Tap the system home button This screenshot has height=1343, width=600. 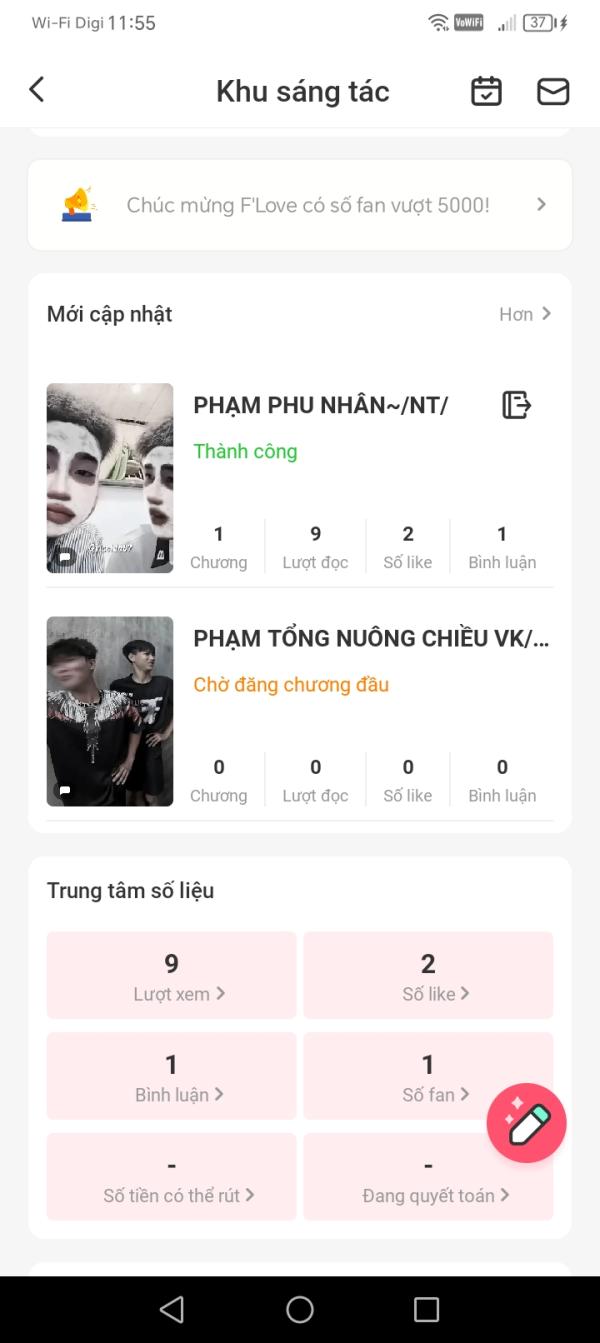(x=300, y=1309)
